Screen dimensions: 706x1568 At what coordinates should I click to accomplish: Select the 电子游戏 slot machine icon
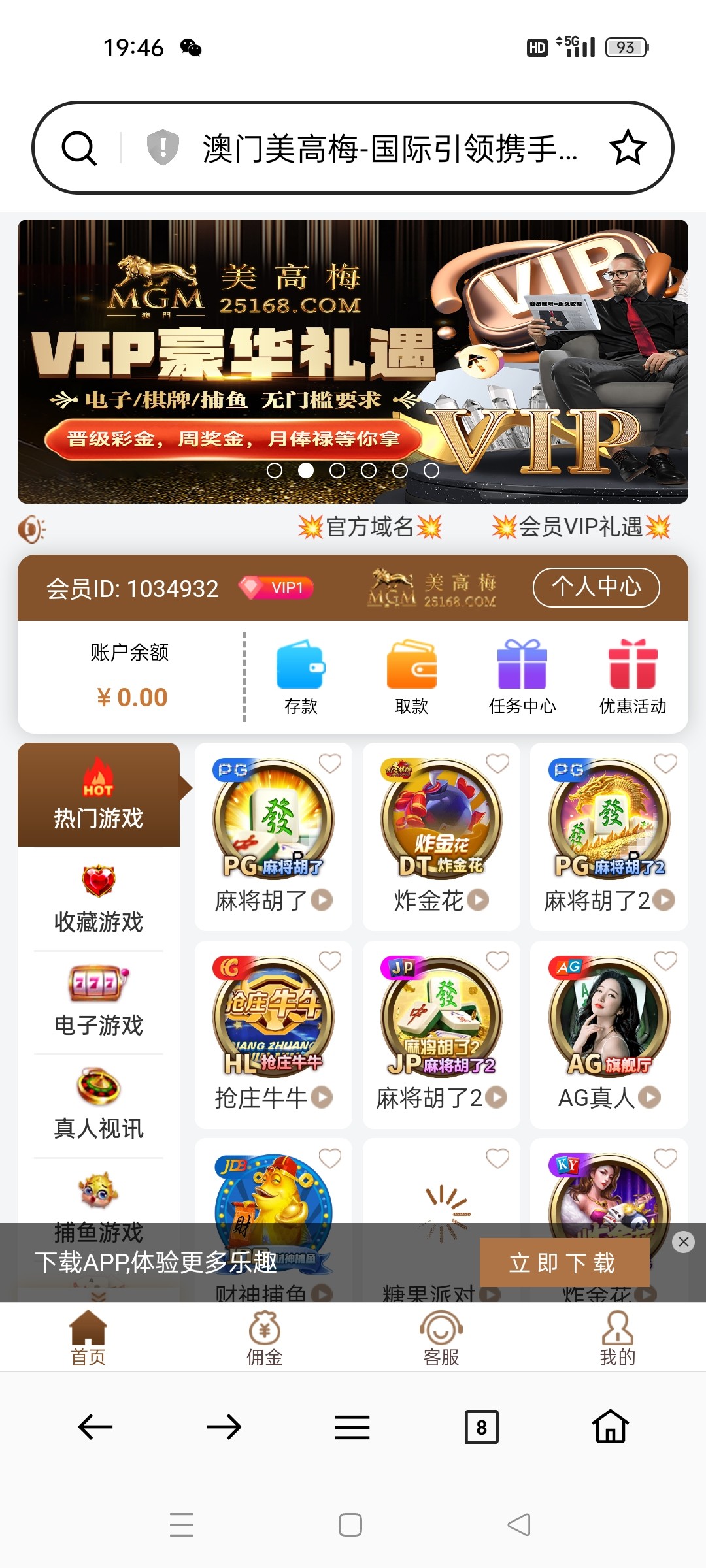coord(98,987)
